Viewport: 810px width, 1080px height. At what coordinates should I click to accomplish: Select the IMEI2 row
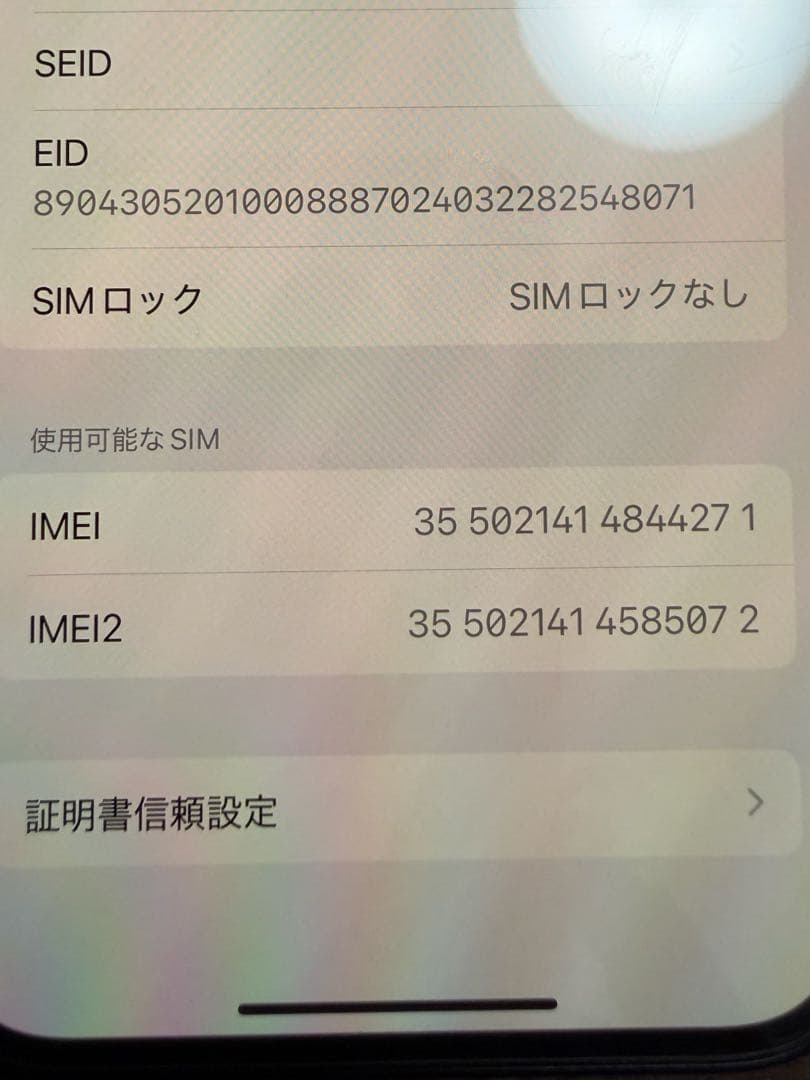click(400, 623)
